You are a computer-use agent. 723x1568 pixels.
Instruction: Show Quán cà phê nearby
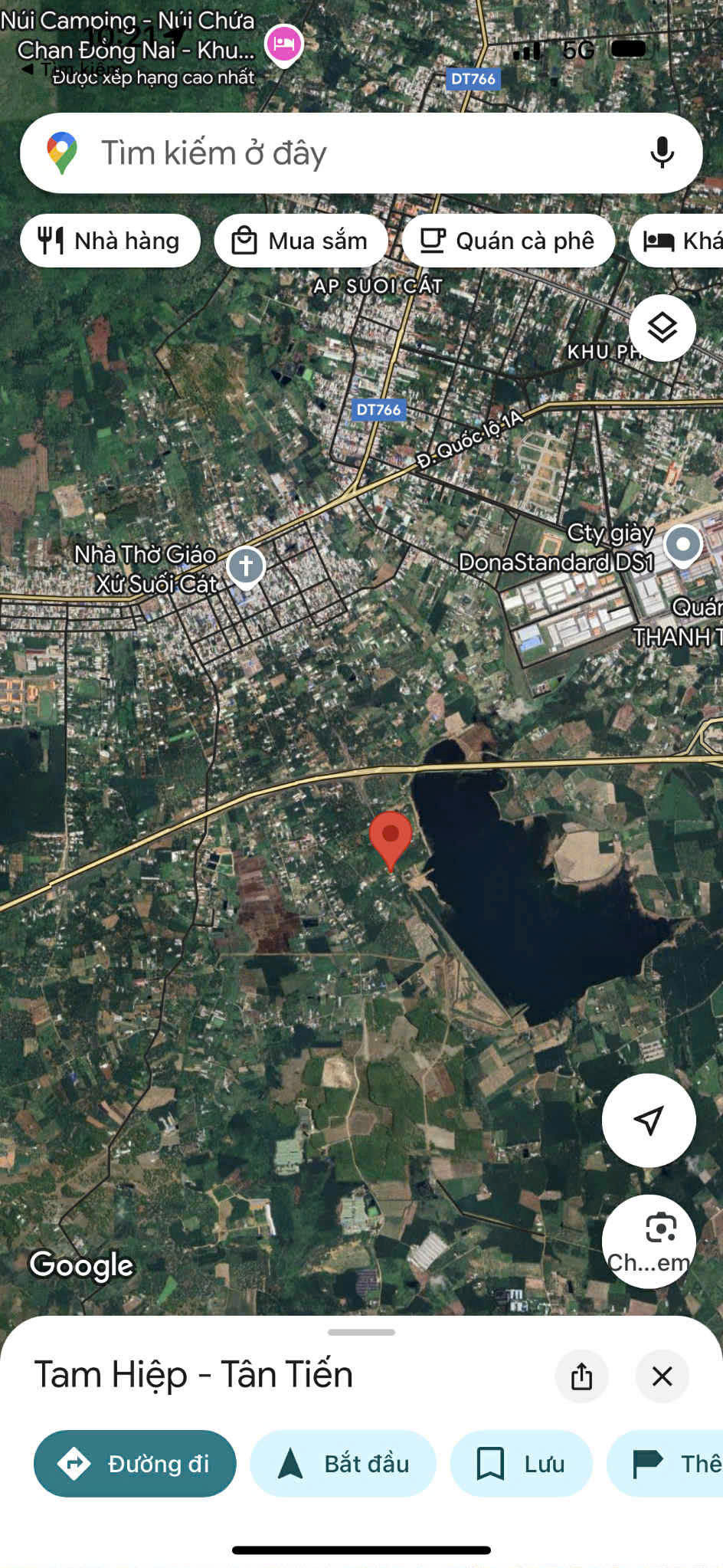[508, 241]
